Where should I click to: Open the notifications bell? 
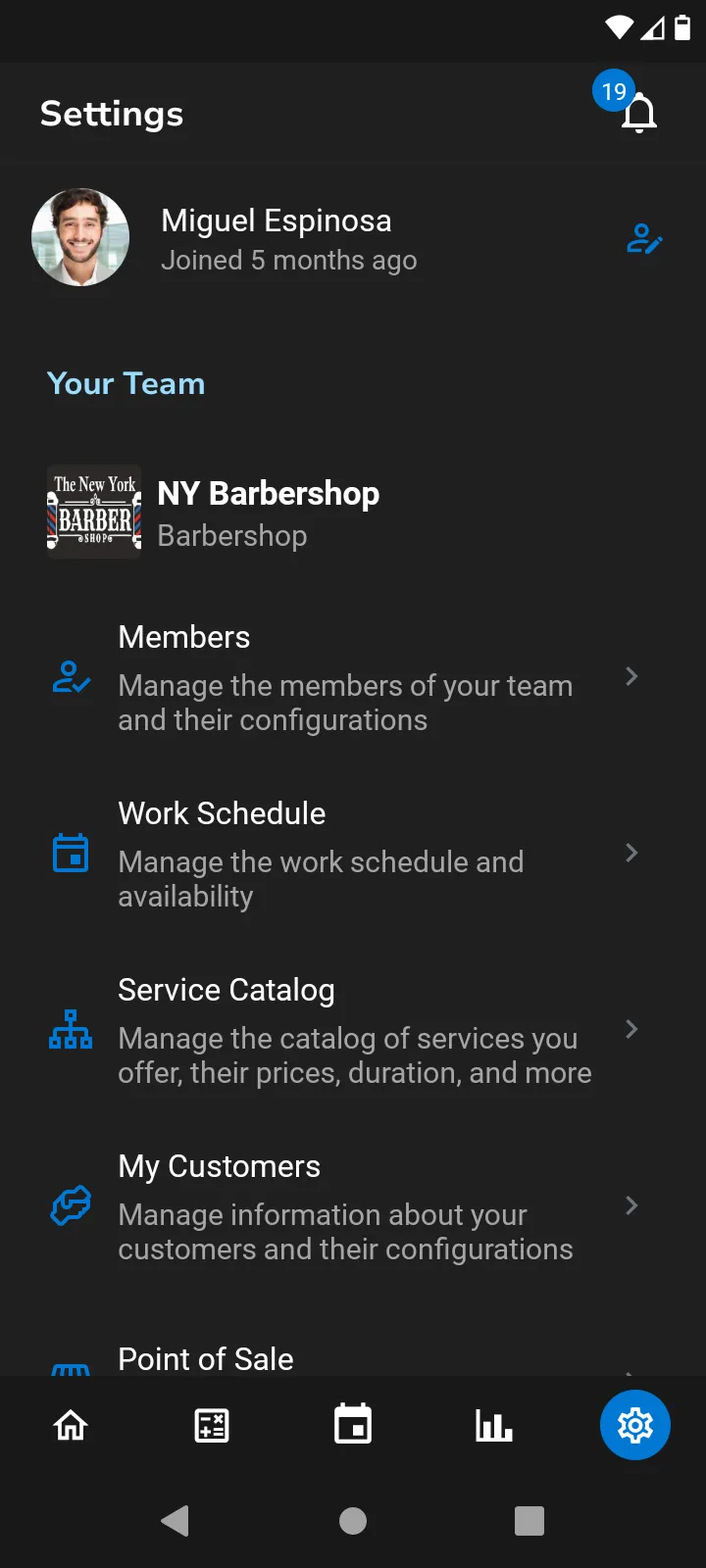coord(638,113)
